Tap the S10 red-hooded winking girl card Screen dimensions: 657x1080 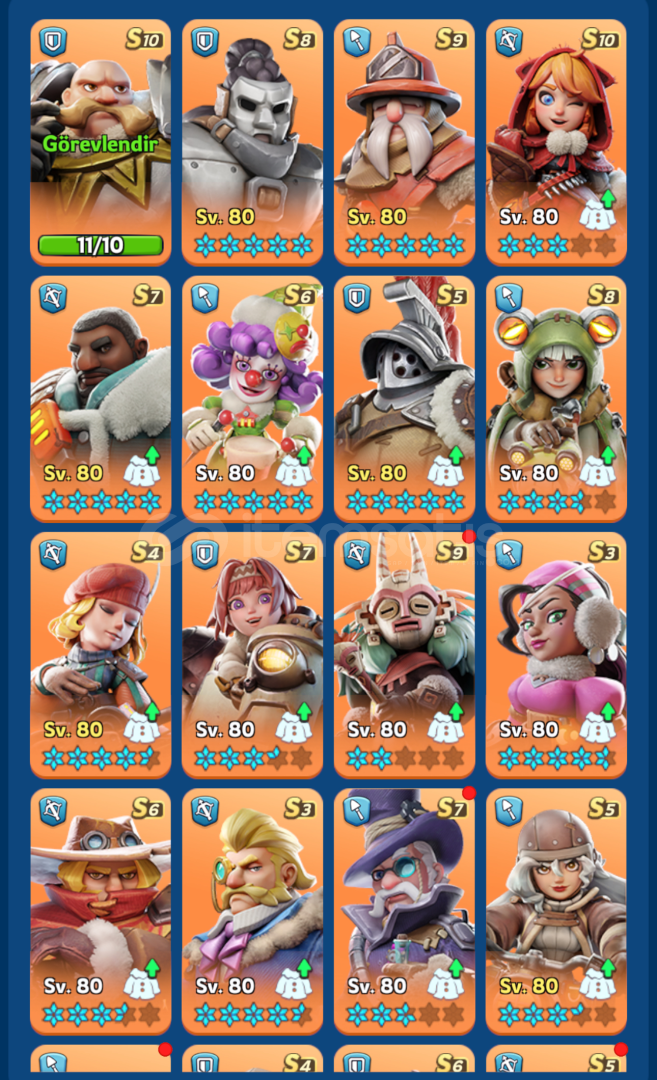556,143
